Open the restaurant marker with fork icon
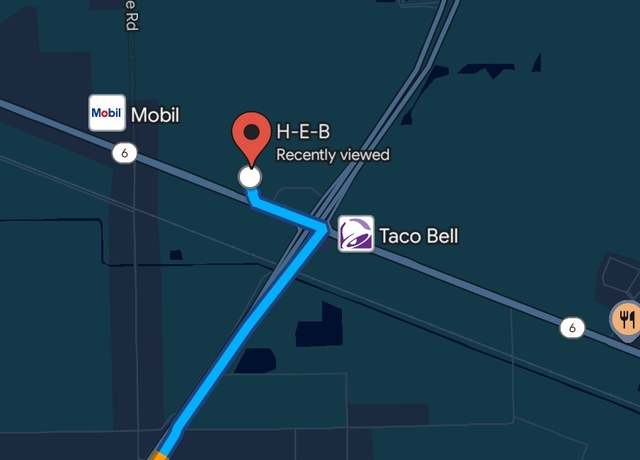 tap(627, 321)
